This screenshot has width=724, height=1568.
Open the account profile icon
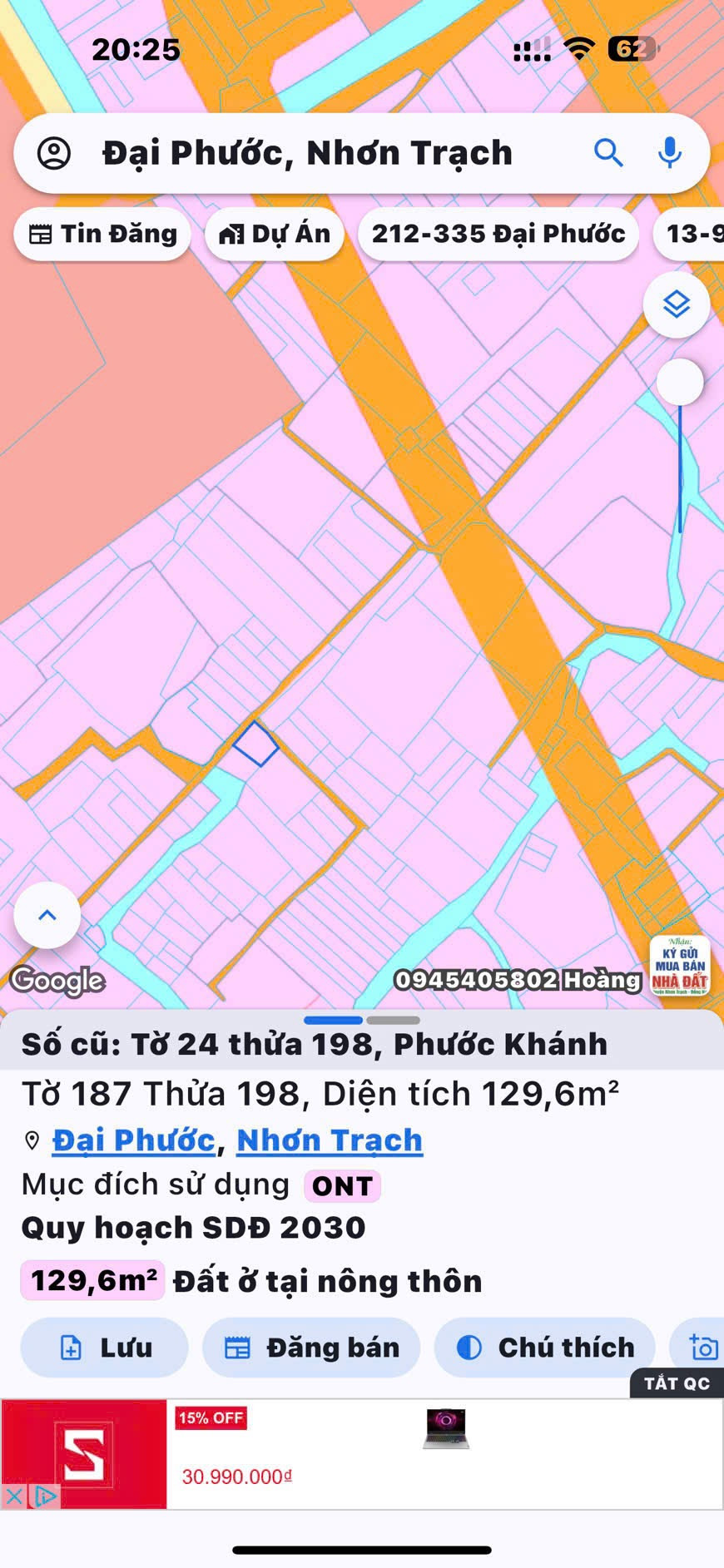coord(54,153)
